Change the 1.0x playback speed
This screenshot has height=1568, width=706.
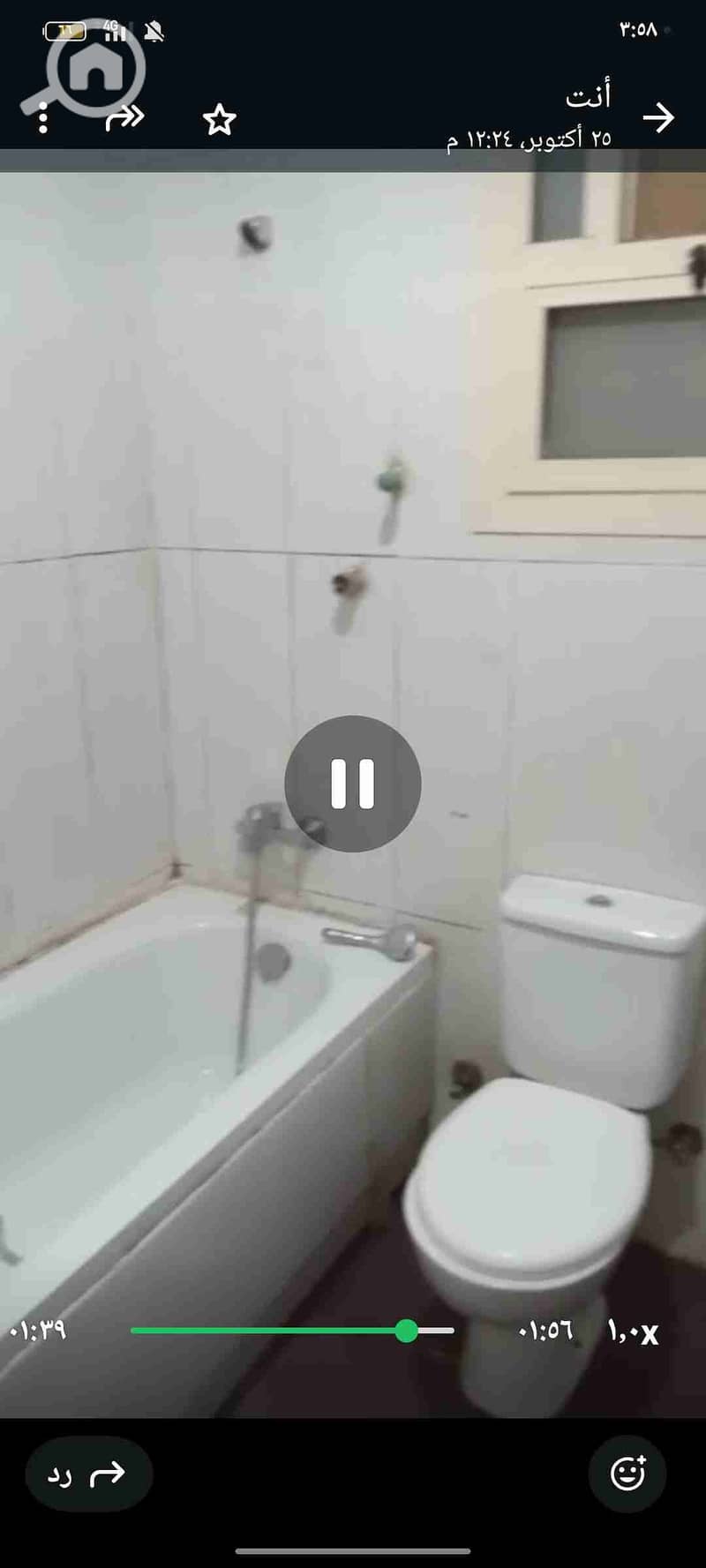[x=634, y=1332]
